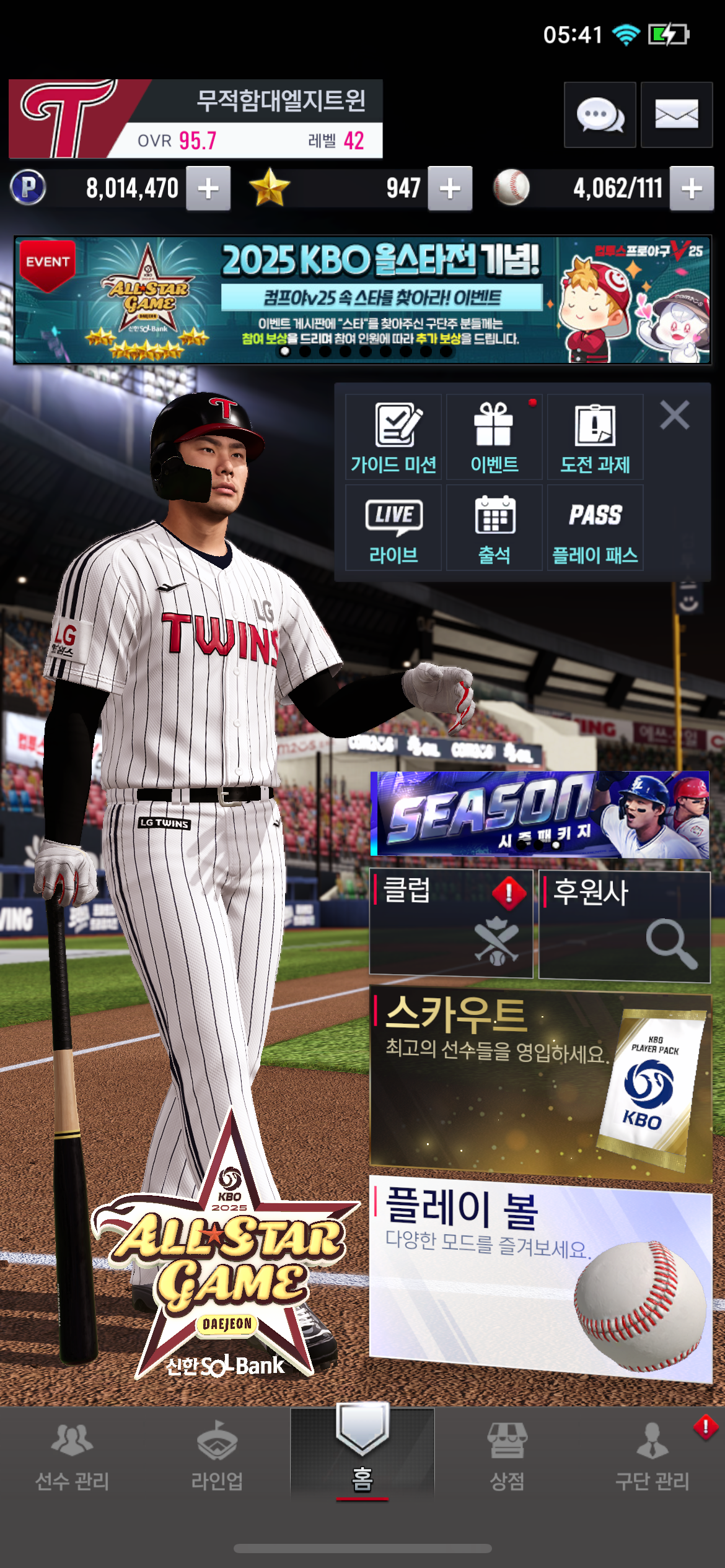Close the quick menu panel
This screenshot has height=1568, width=725.
point(674,415)
